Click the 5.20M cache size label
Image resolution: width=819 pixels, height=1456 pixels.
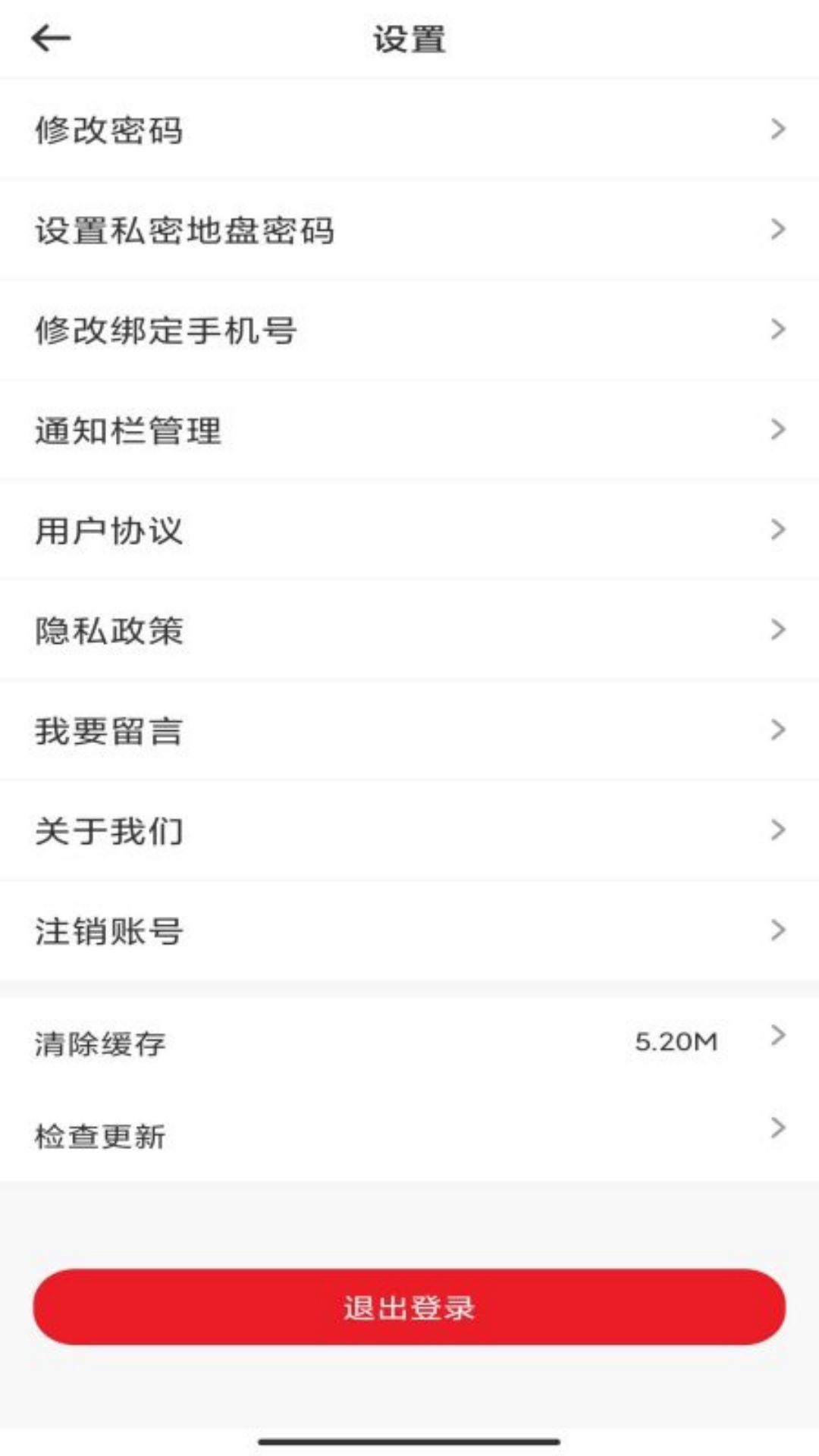(x=675, y=1041)
